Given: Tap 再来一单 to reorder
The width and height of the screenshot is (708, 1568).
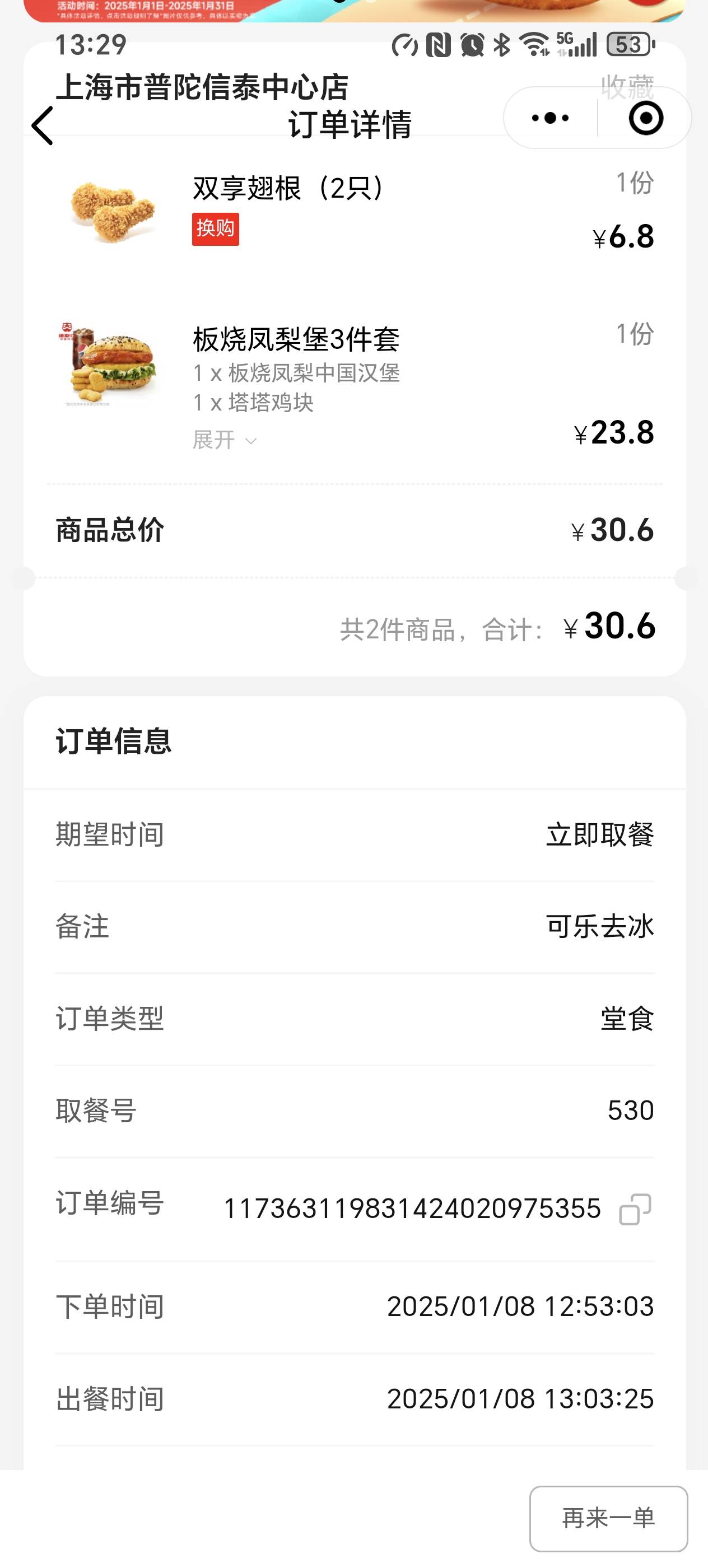Looking at the screenshot, I should tap(608, 1518).
